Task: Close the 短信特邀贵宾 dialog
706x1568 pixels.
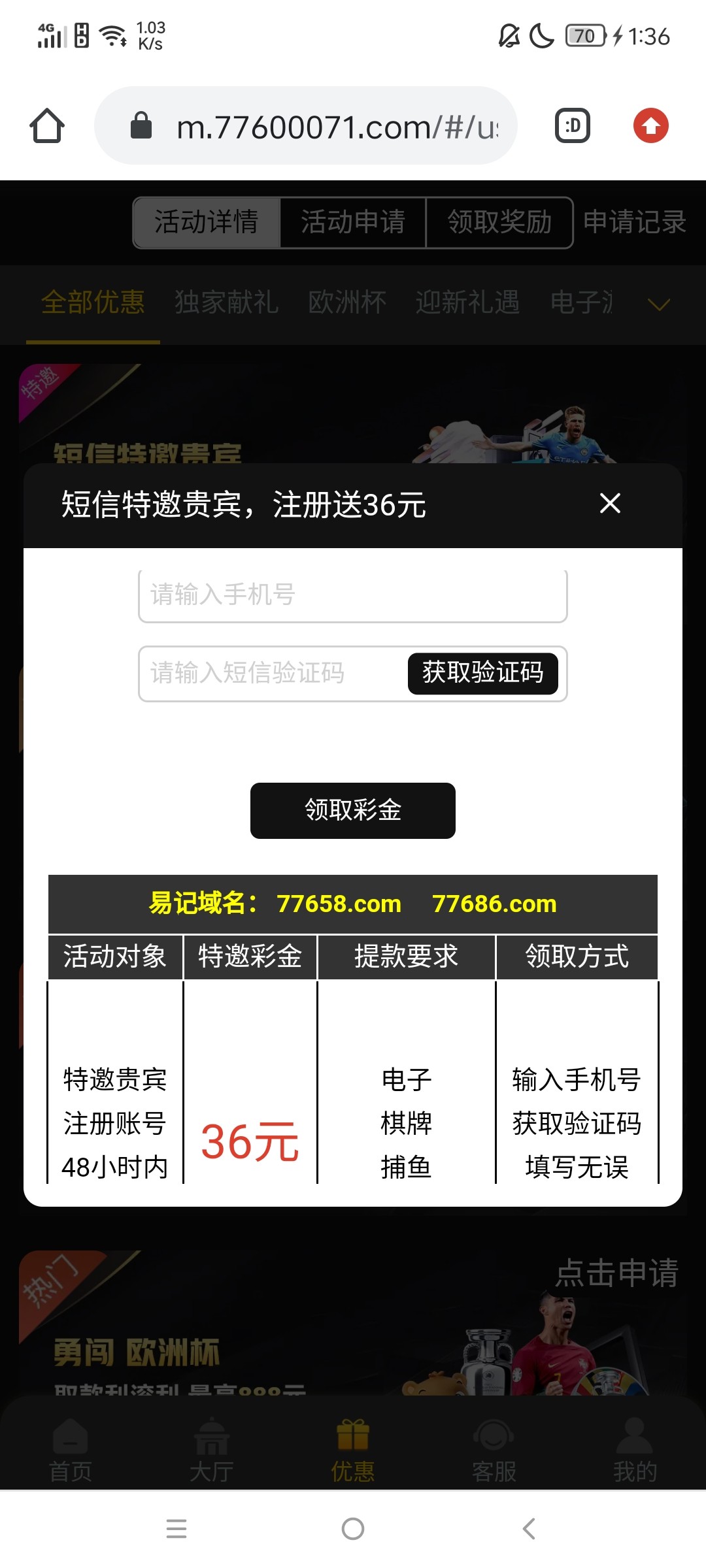Action: click(610, 504)
